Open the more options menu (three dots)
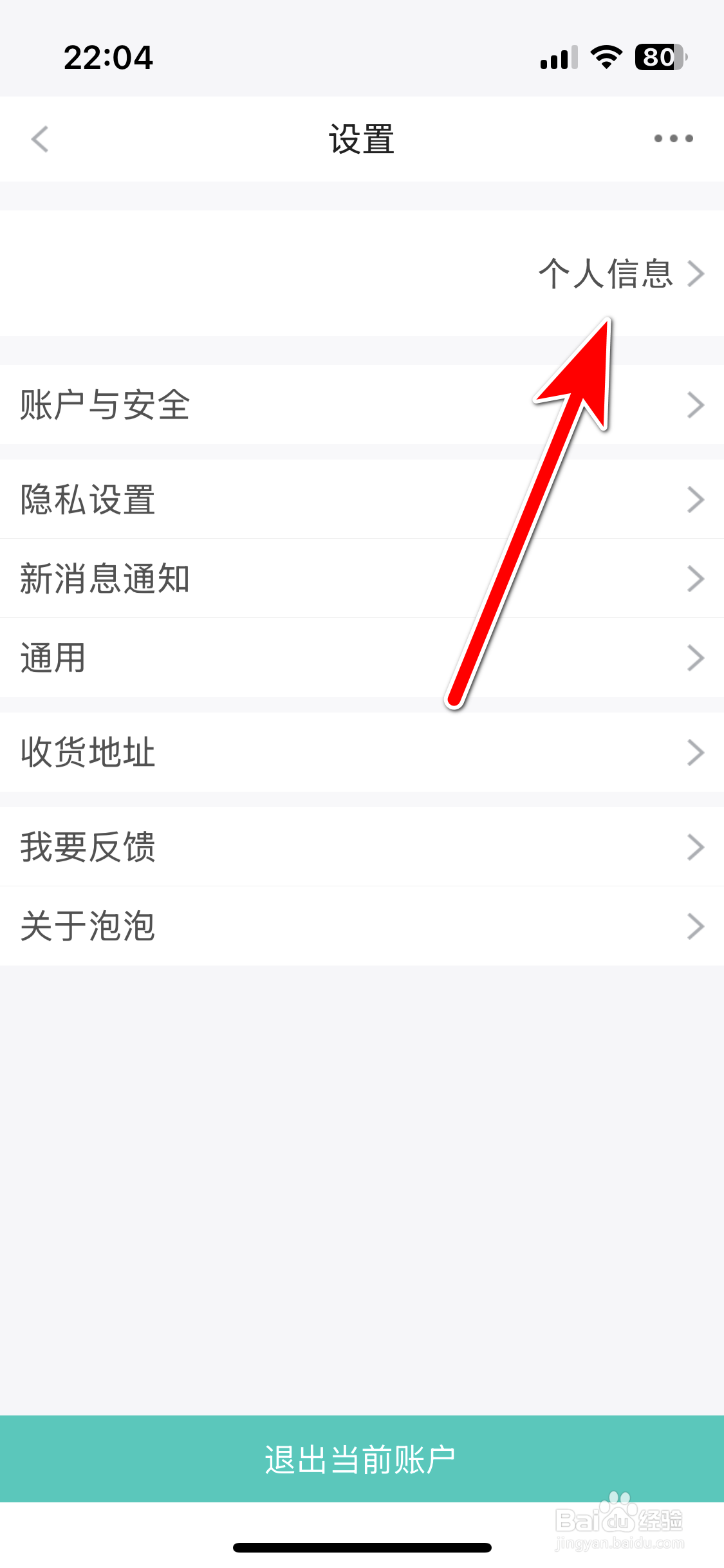The height and width of the screenshot is (1568, 724). tap(671, 138)
